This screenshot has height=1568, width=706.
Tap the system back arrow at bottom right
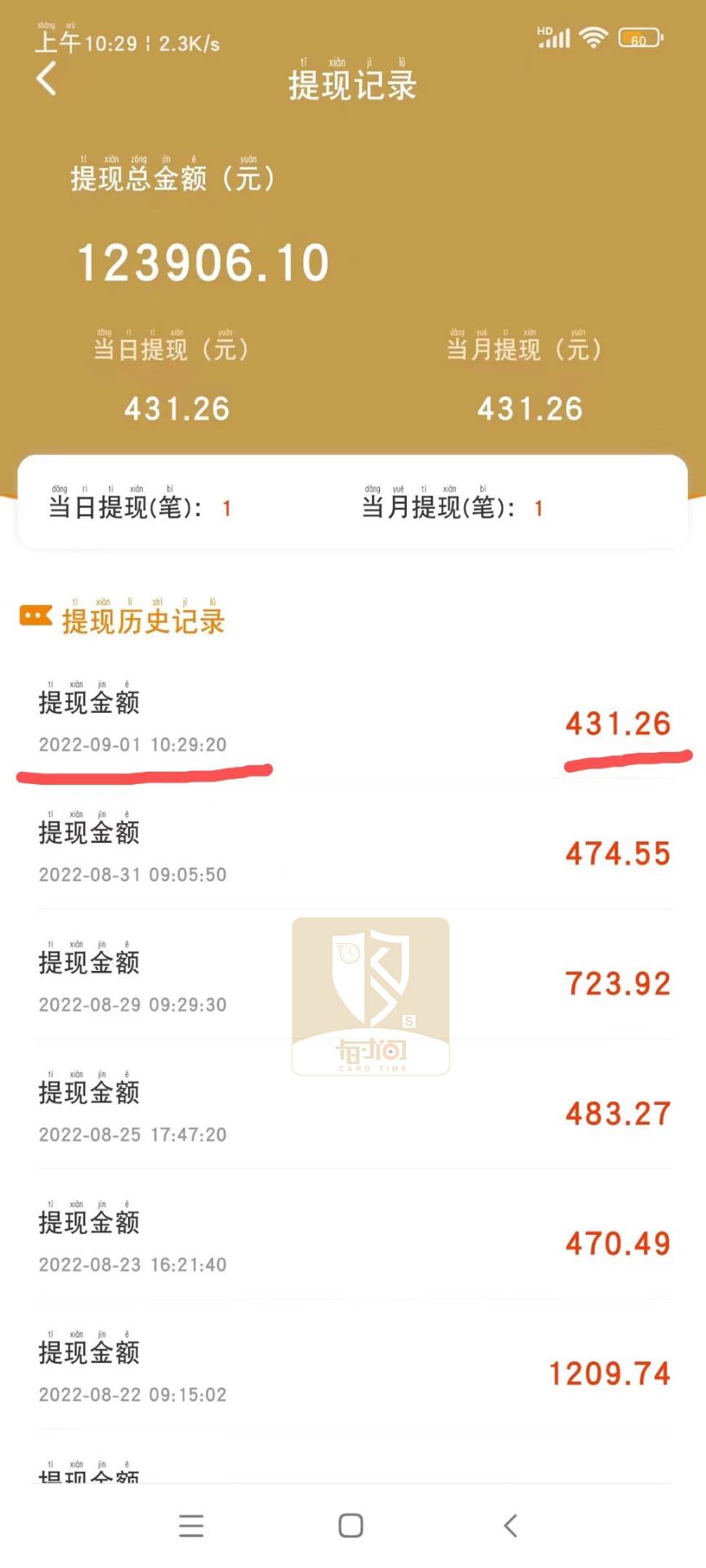pyautogui.click(x=511, y=1524)
